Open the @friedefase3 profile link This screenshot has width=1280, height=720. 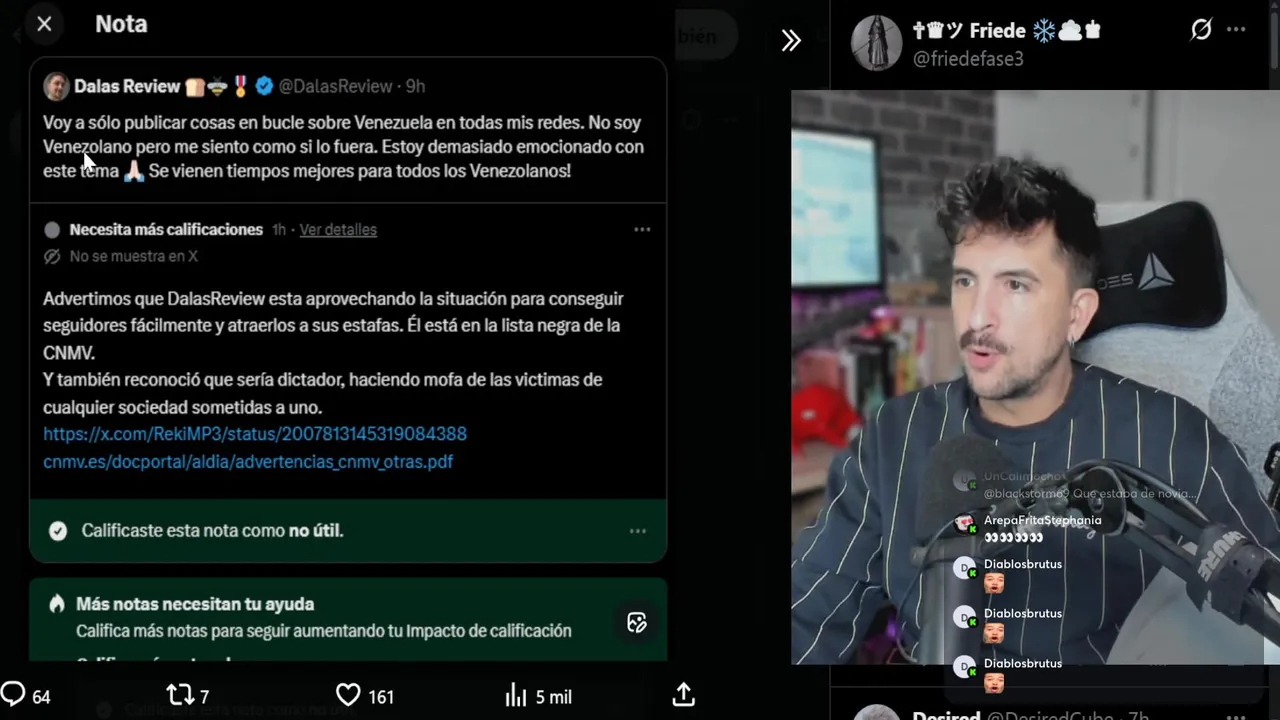coord(967,59)
